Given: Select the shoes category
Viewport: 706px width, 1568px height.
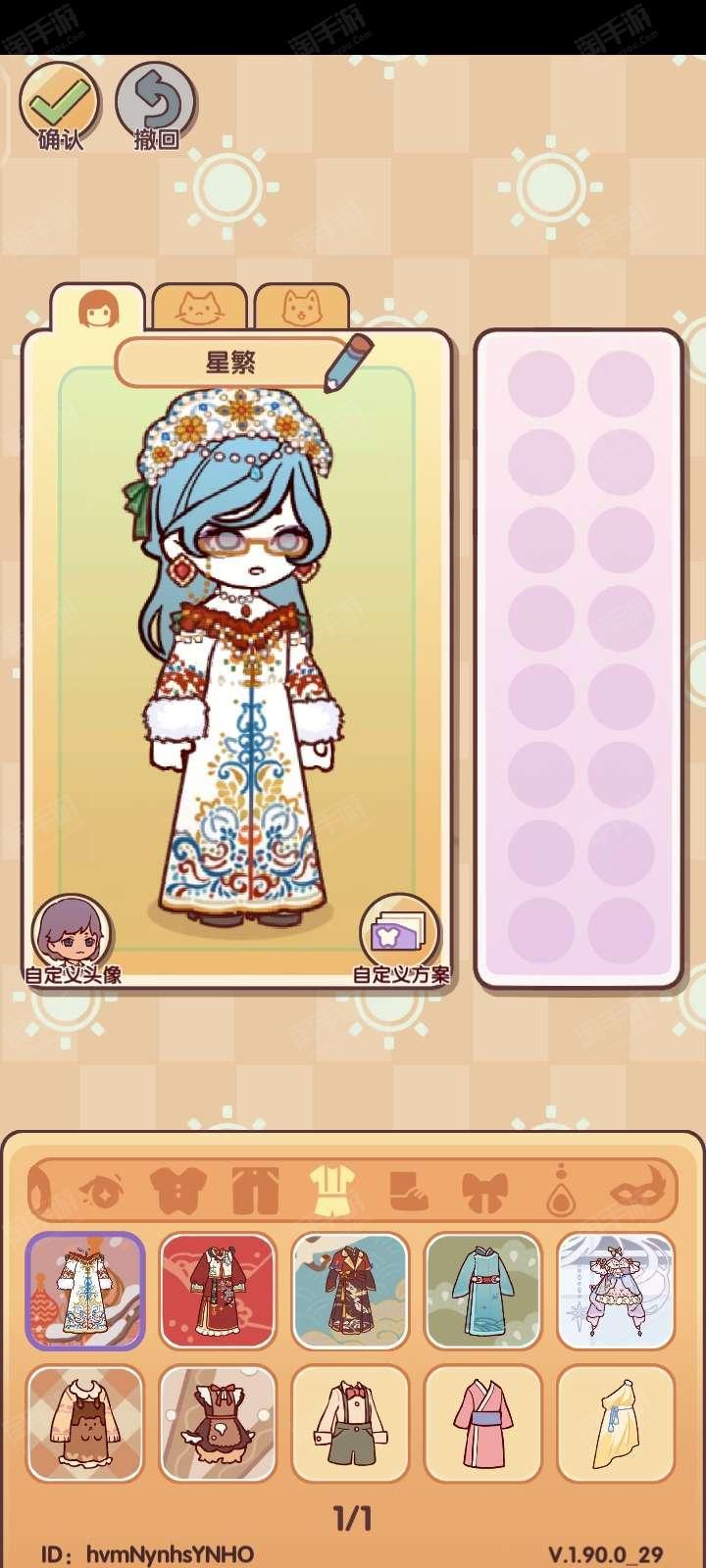Looking at the screenshot, I should coord(408,1191).
